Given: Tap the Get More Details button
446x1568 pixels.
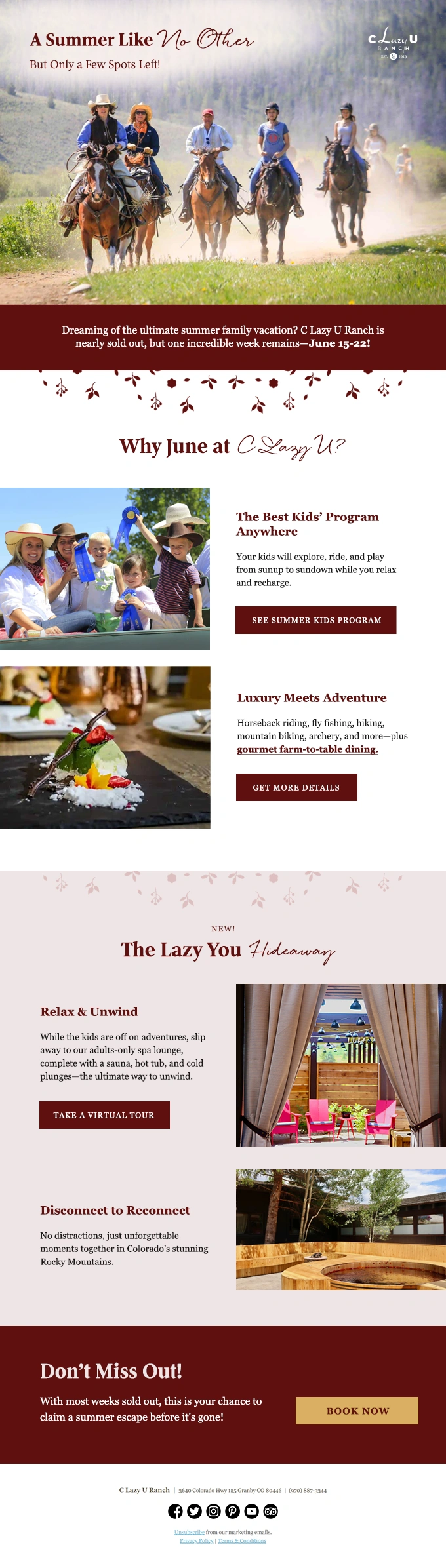Looking at the screenshot, I should coord(296,787).
